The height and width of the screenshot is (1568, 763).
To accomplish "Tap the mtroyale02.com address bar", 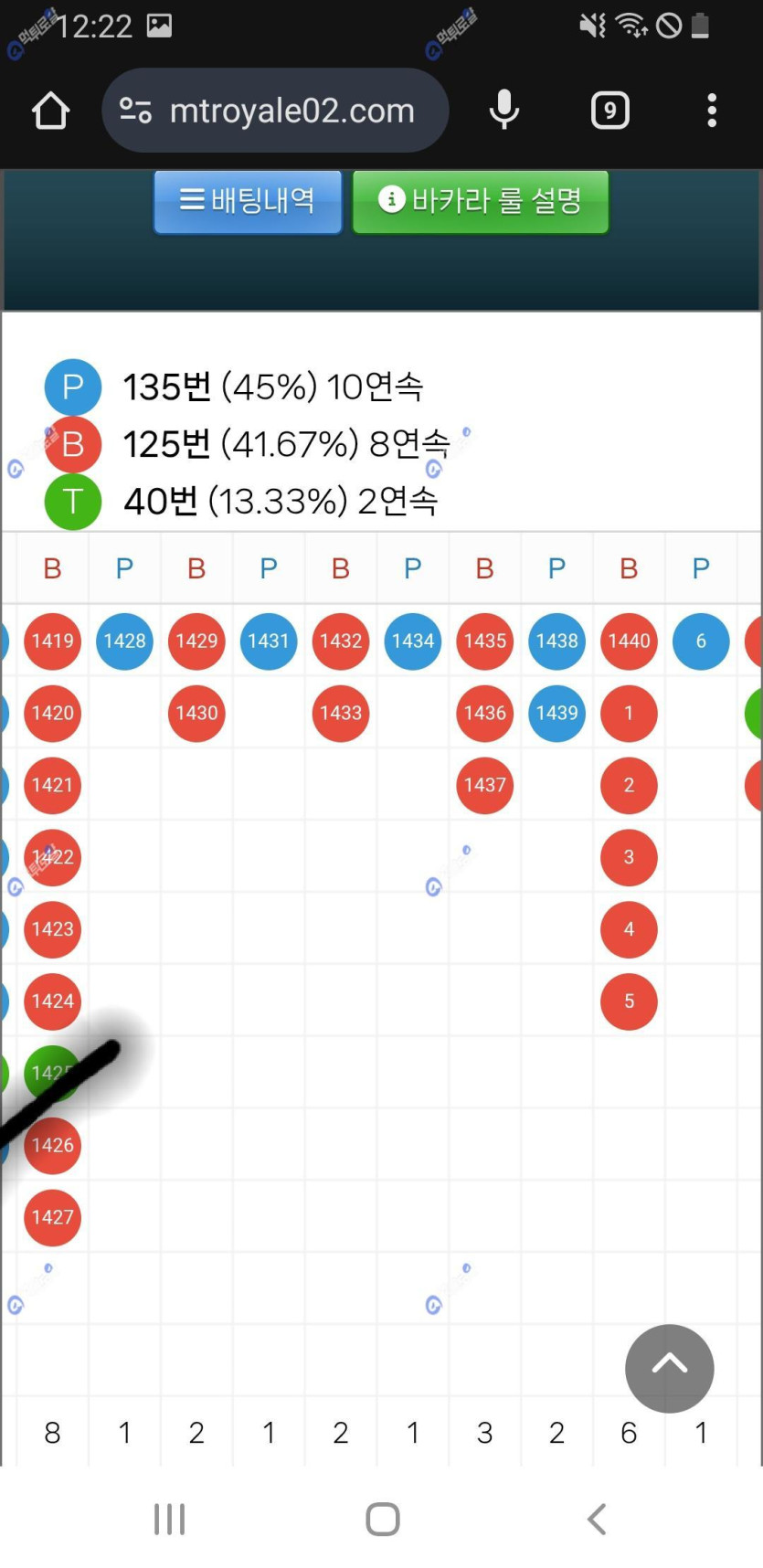I will pyautogui.click(x=291, y=111).
